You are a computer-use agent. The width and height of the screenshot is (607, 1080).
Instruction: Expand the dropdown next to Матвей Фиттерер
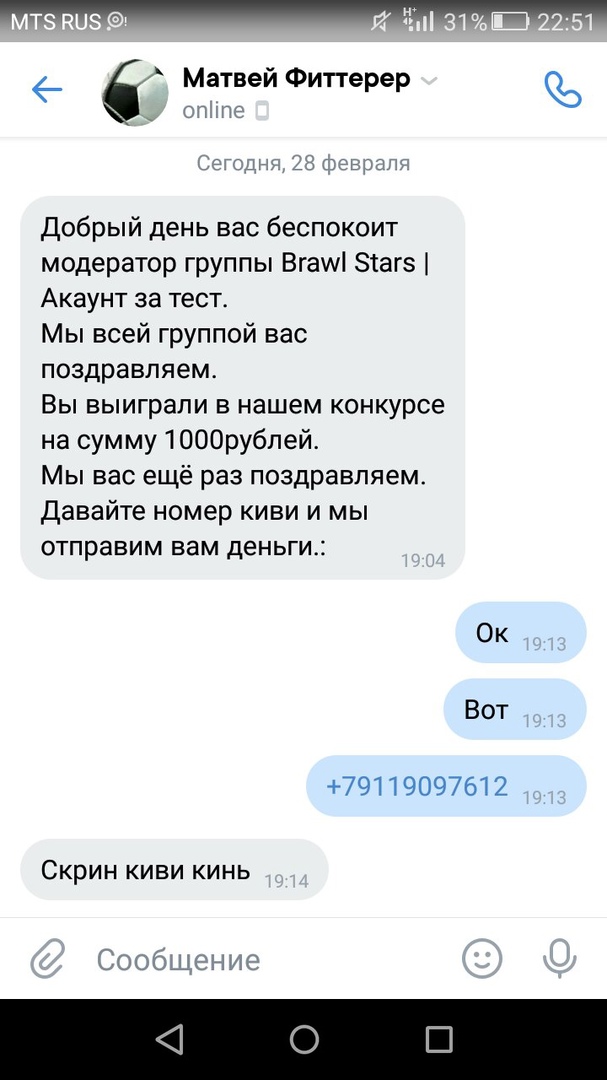[x=429, y=80]
